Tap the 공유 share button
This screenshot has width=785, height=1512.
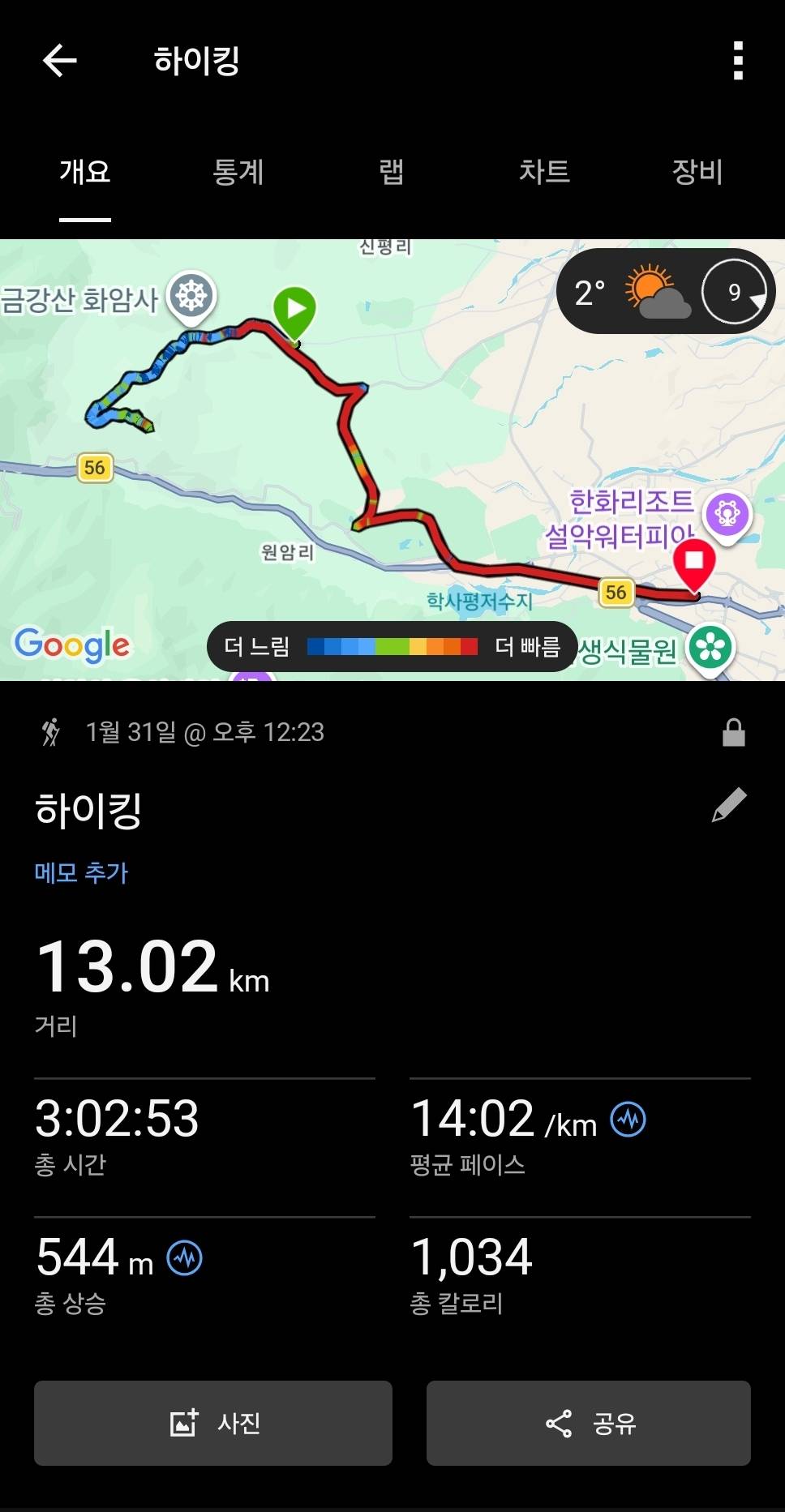click(587, 1424)
